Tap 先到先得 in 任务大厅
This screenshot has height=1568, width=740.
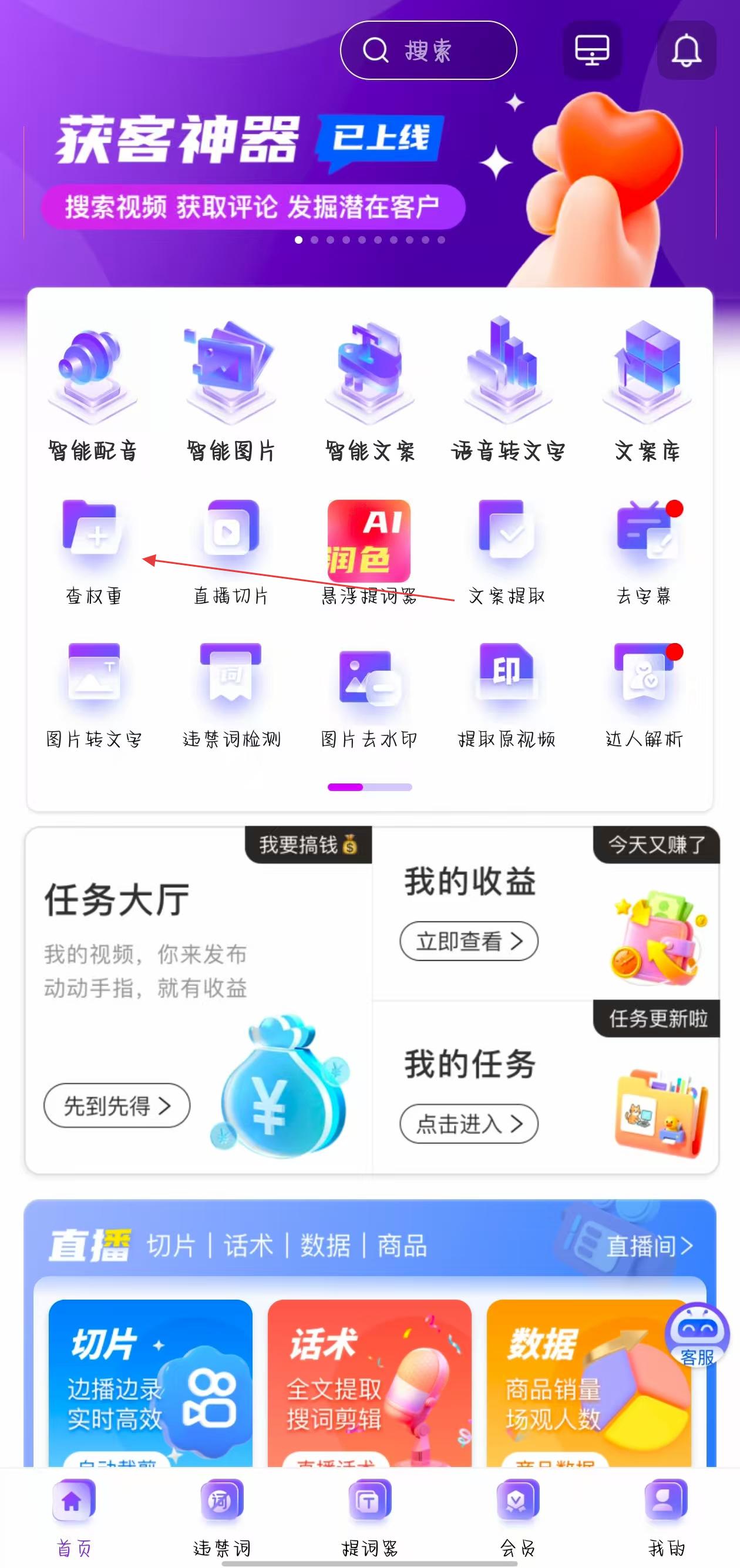117,1105
